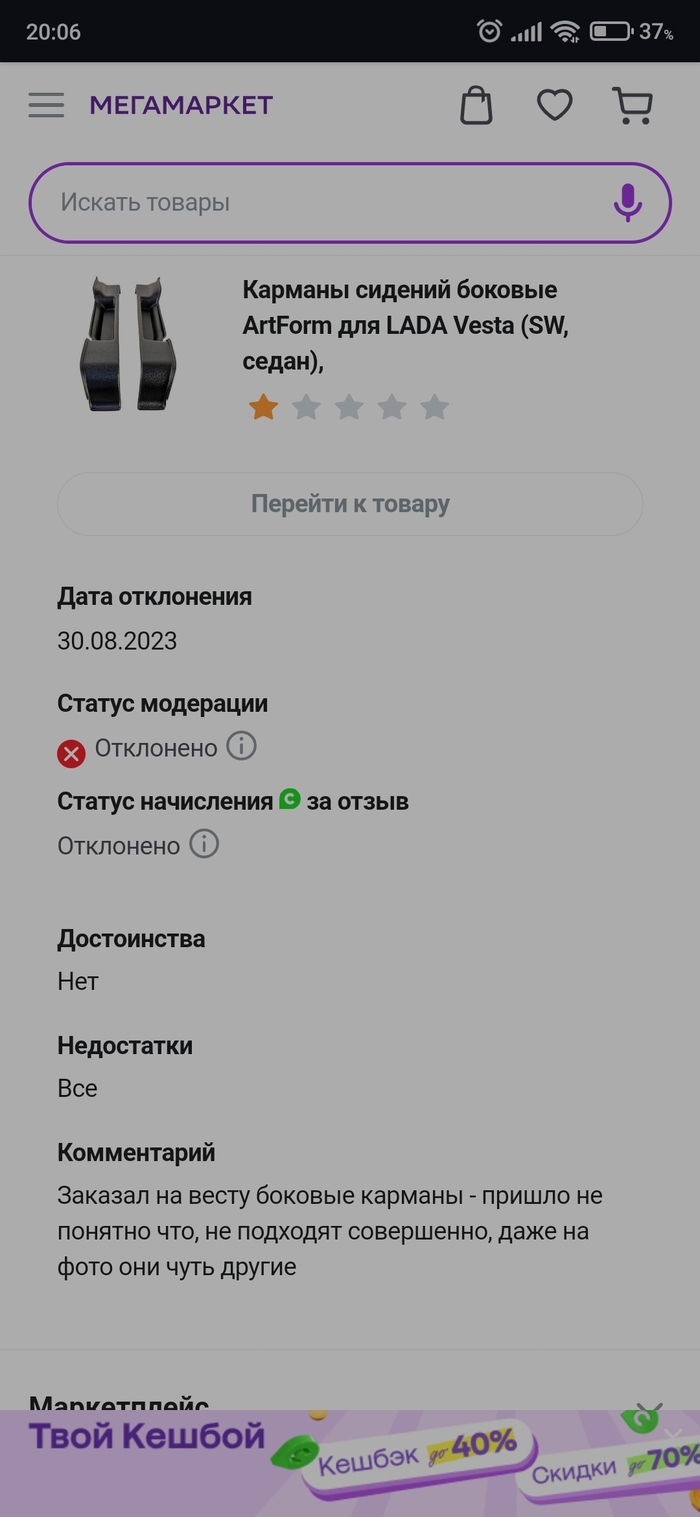Screen dimensions: 700x1517
Task: Tap the МЕГАМАРКЕТ logo to go home
Action: 181,105
